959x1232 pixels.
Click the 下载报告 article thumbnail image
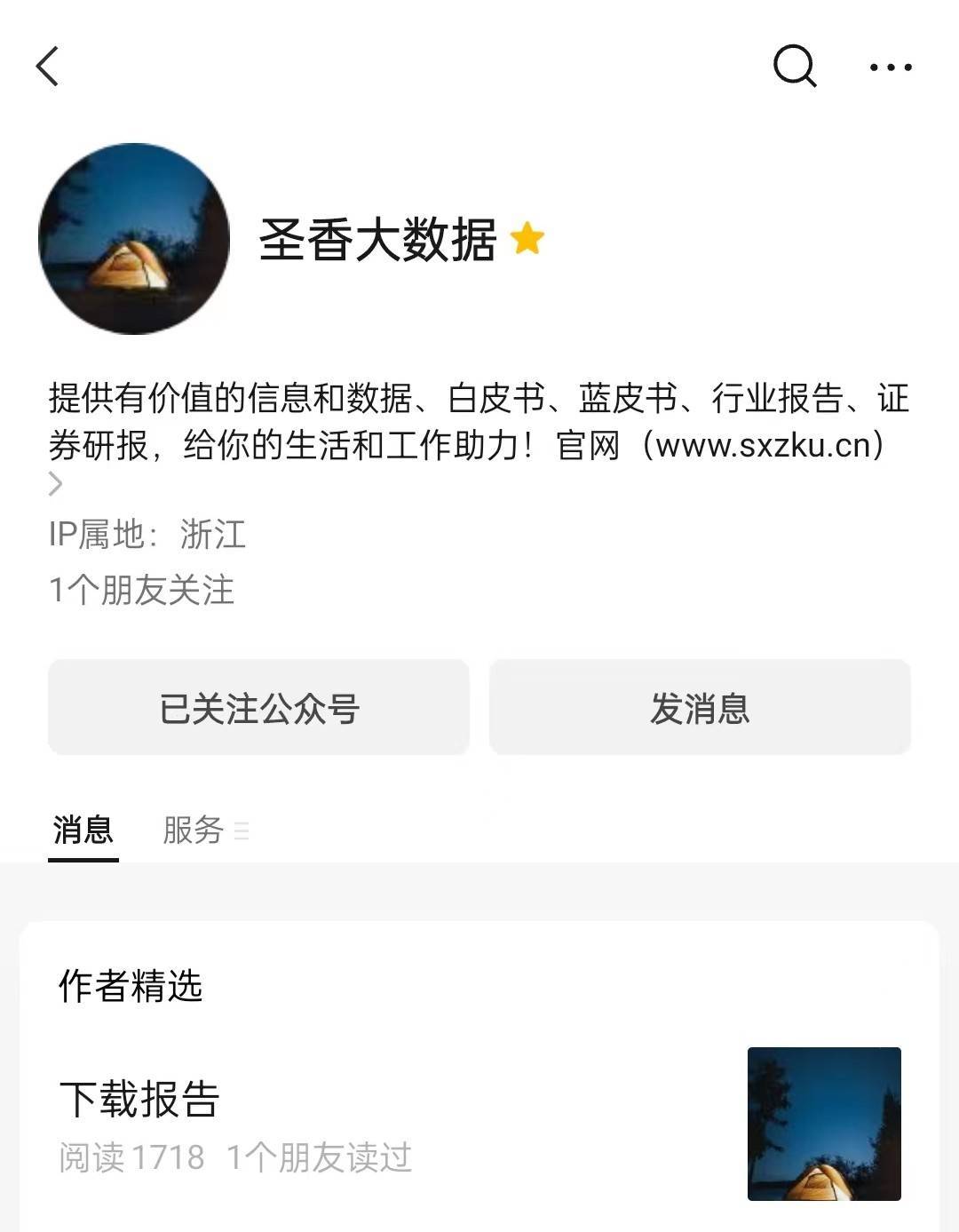point(827,1123)
